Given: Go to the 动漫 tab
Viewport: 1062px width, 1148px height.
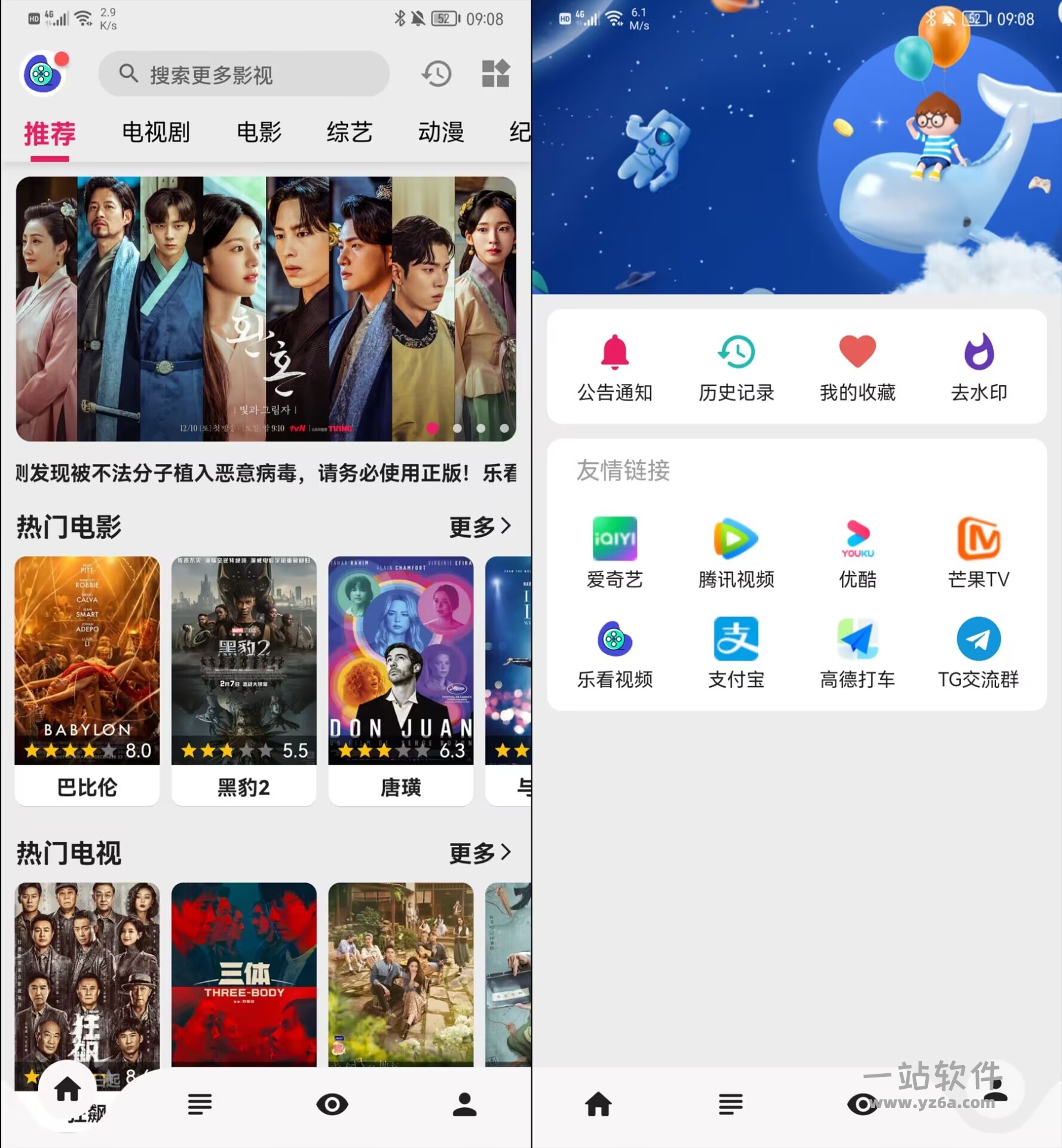Looking at the screenshot, I should 441,132.
